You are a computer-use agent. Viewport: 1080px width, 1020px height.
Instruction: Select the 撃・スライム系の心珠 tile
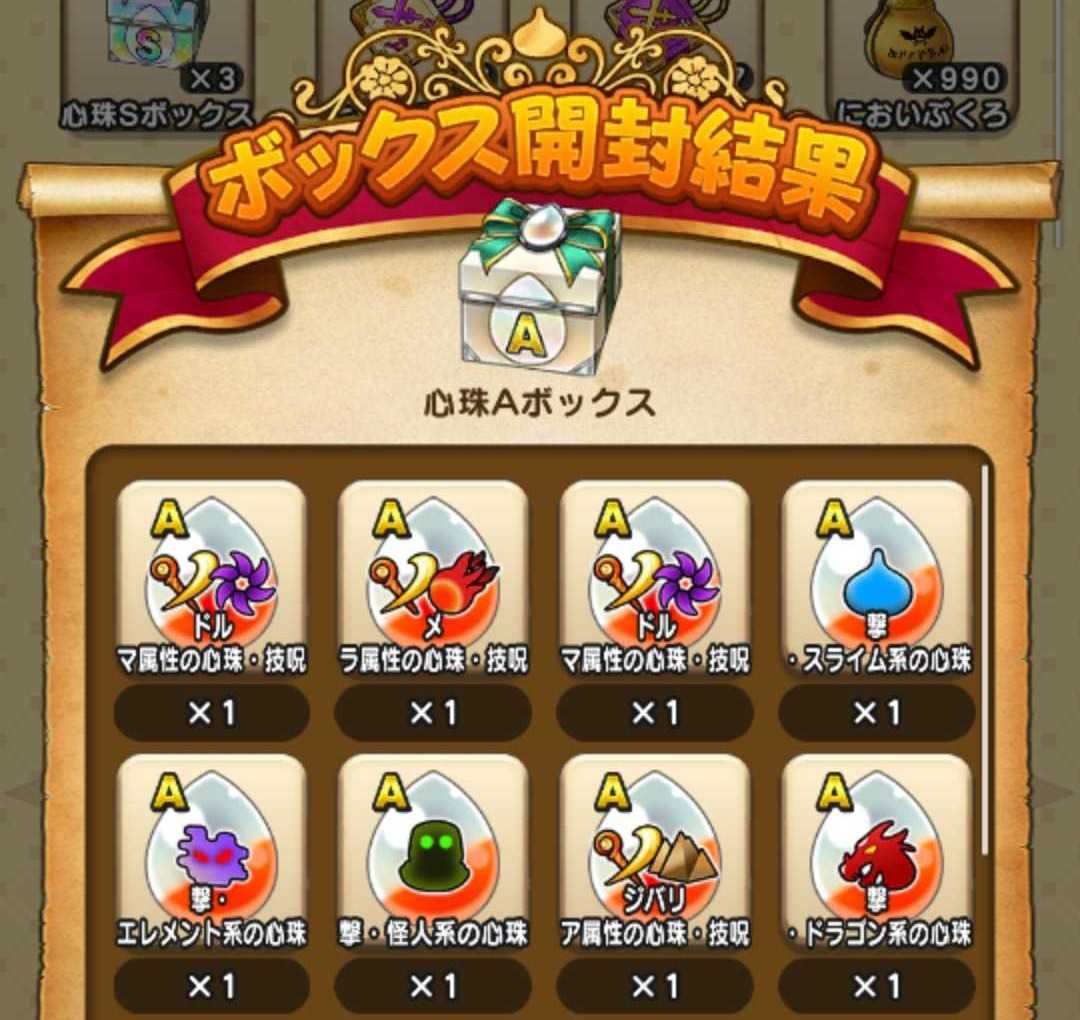tap(876, 580)
